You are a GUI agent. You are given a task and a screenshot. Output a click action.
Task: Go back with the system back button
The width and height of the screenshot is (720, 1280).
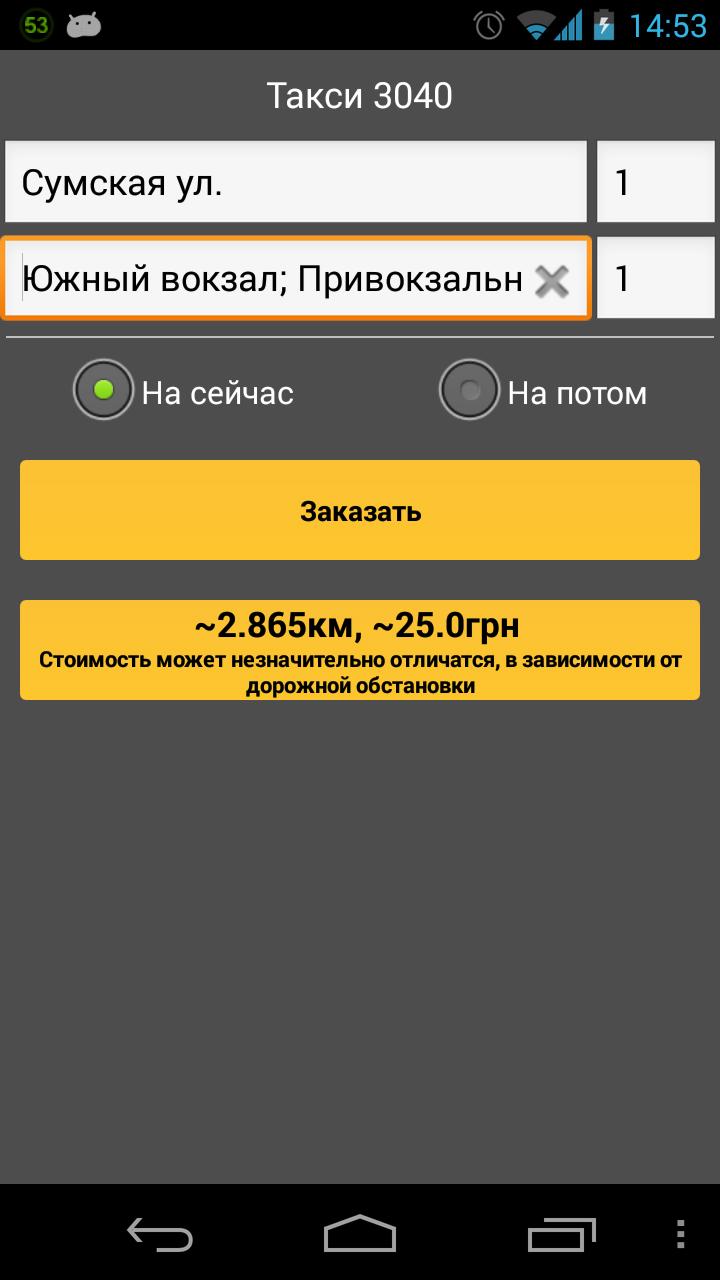(160, 1233)
